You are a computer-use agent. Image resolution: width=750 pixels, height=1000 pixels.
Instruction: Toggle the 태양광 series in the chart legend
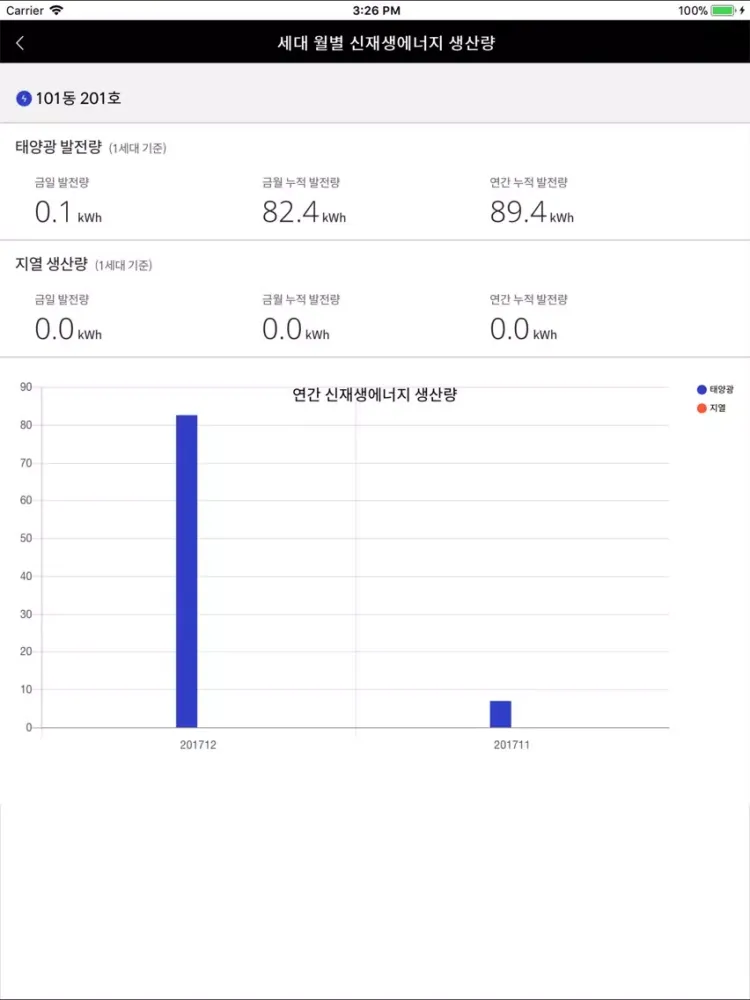[x=716, y=390]
